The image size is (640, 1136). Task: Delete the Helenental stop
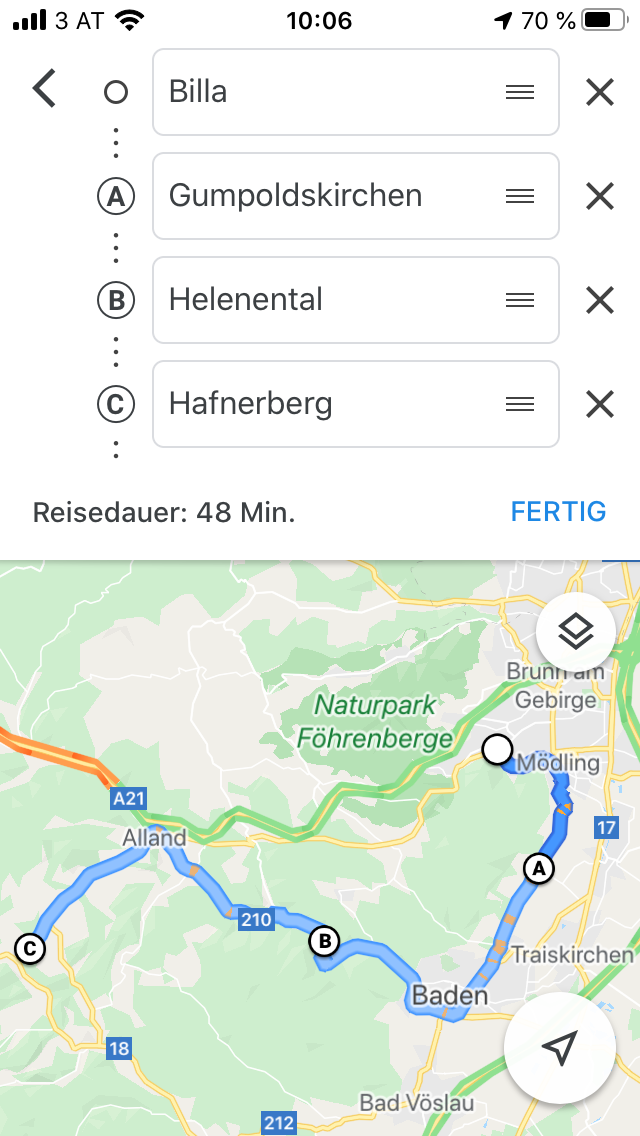pyautogui.click(x=600, y=300)
